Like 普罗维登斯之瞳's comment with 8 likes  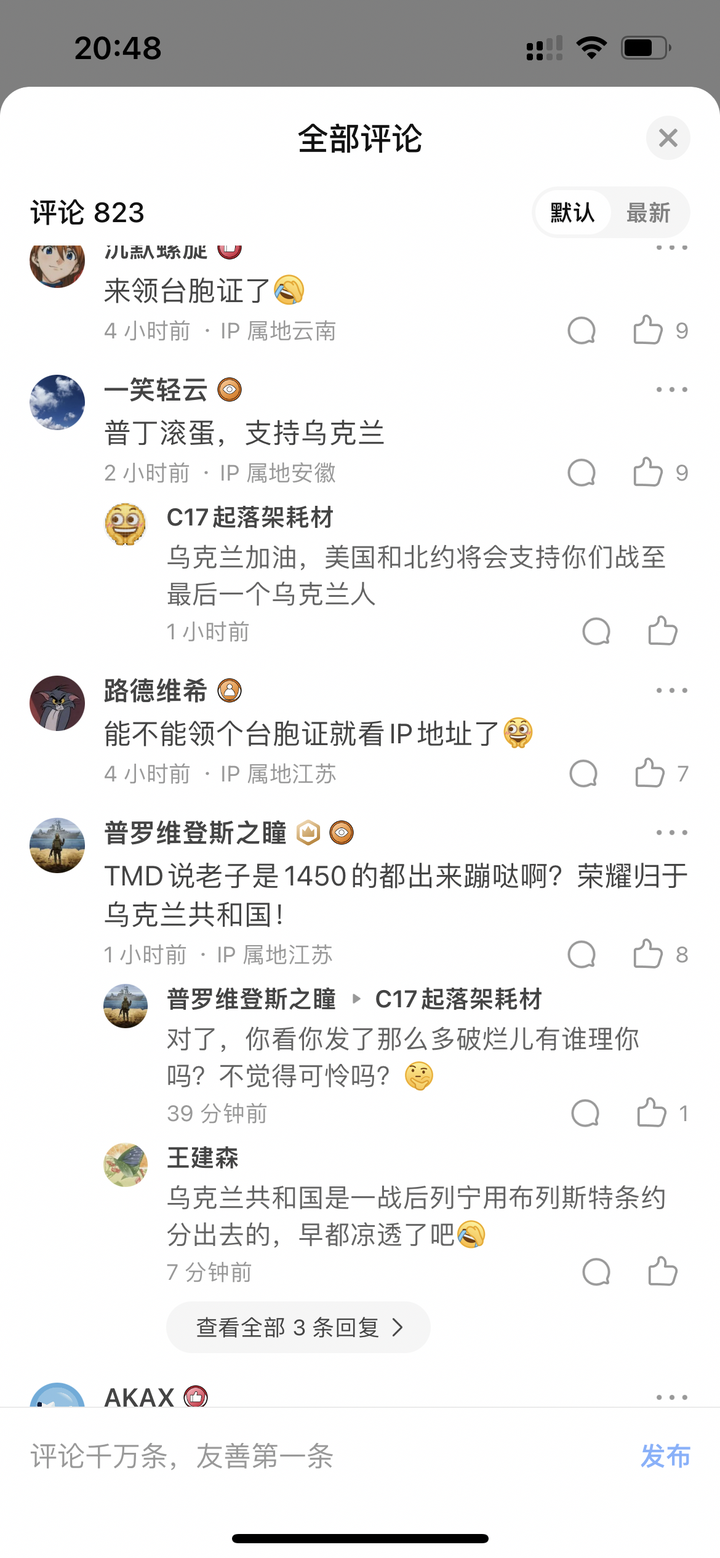click(648, 954)
